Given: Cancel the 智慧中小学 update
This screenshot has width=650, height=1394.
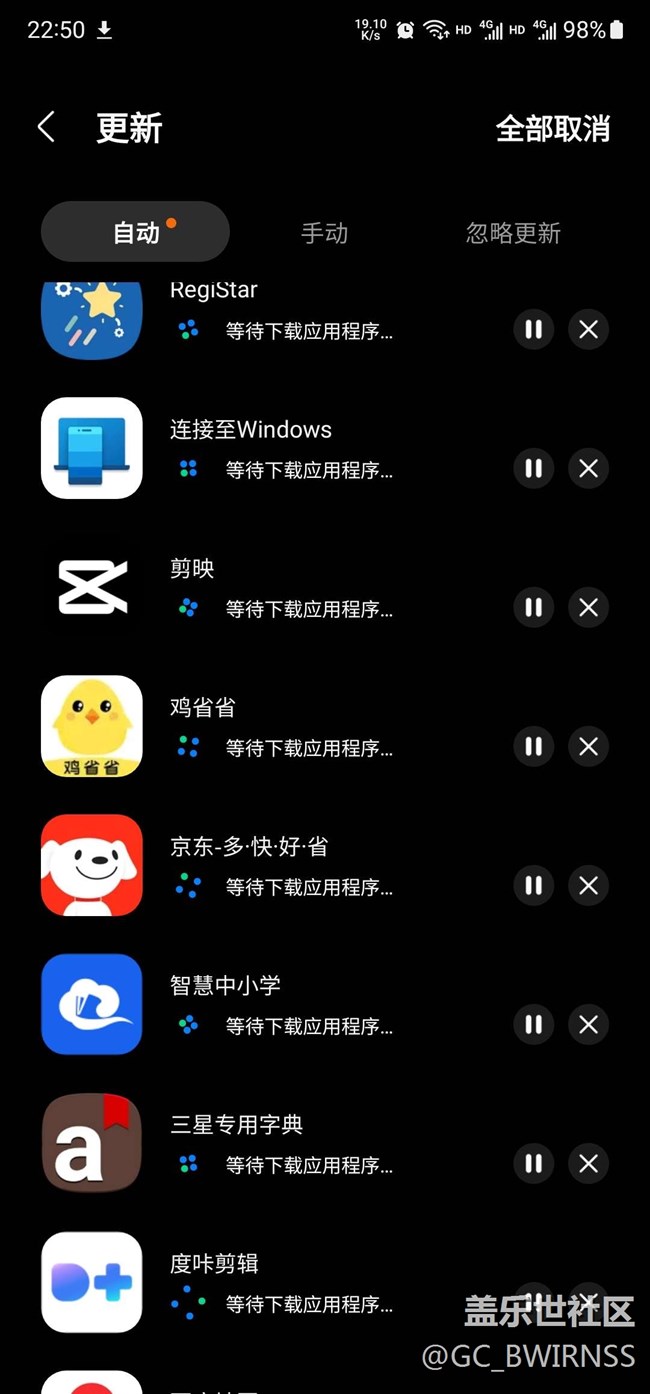Looking at the screenshot, I should pyautogui.click(x=589, y=1024).
